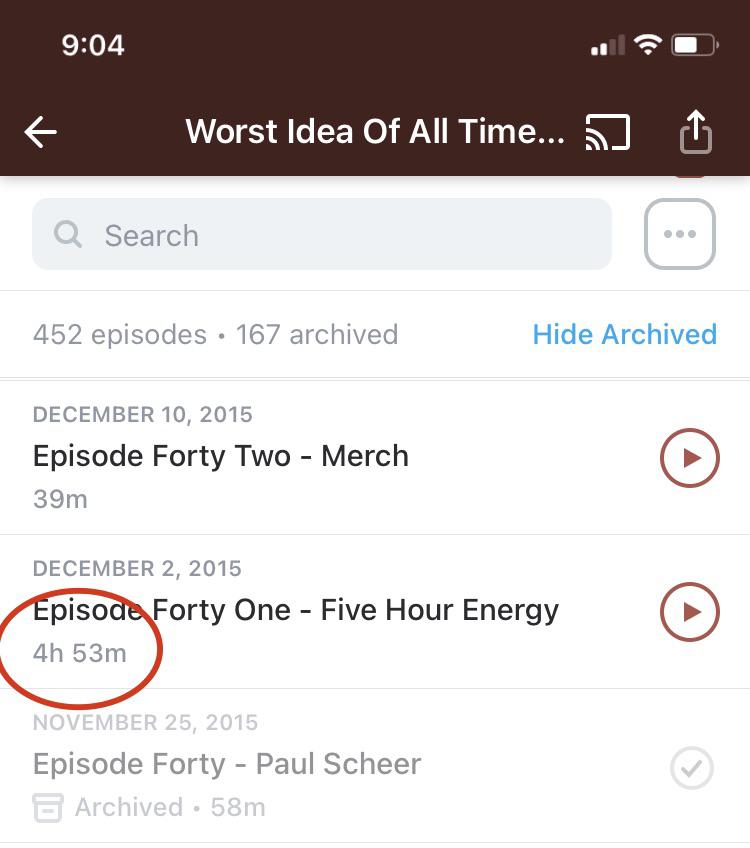Open Episode Forty Two - Merch details
Image resolution: width=750 pixels, height=848 pixels.
pyautogui.click(x=221, y=456)
